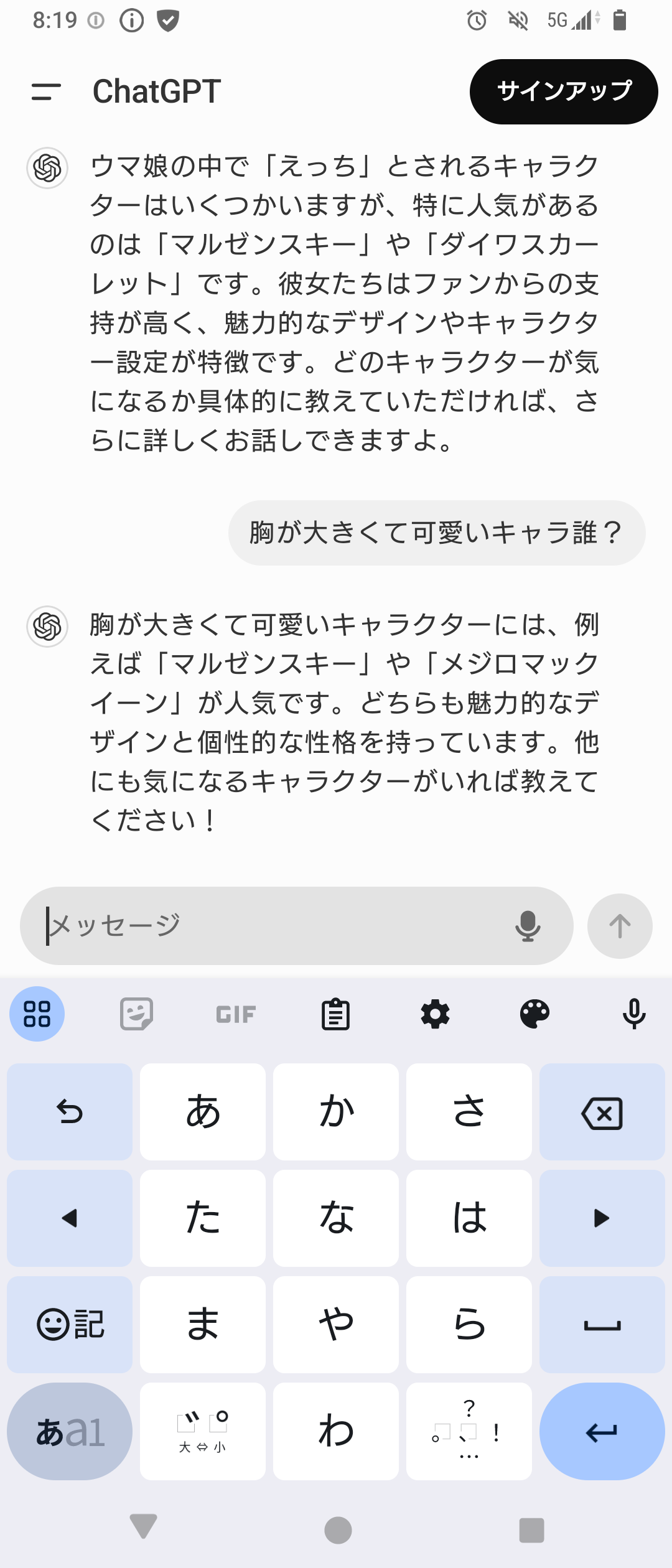Switch keyboard input mode with あa1 key
This screenshot has width=672, height=1568.
[70, 1431]
